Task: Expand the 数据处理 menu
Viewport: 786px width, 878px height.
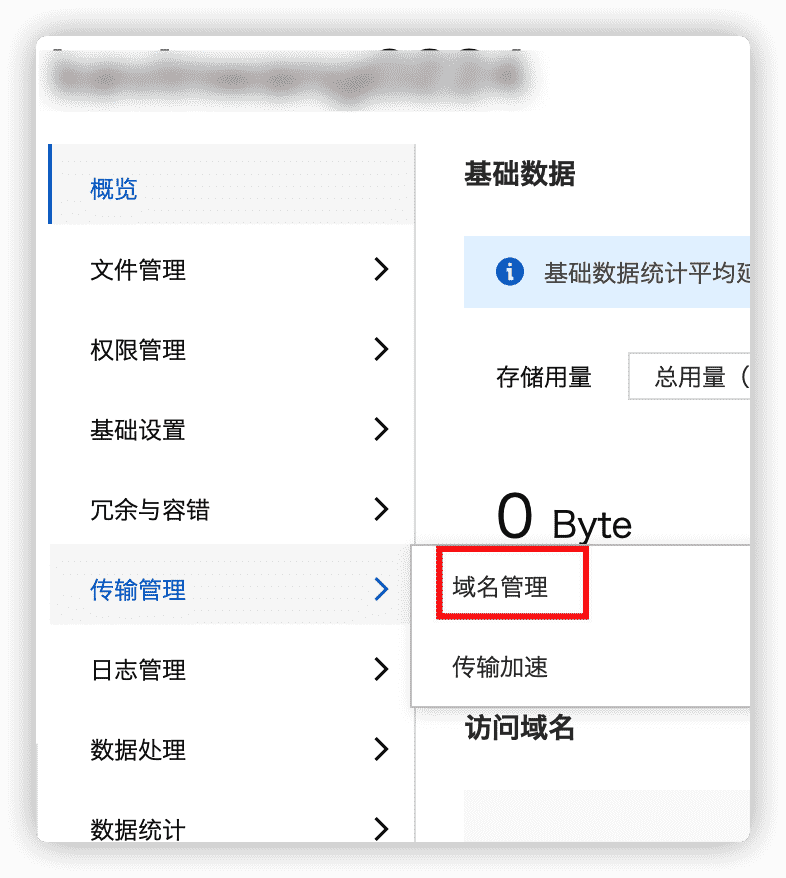Action: (138, 750)
